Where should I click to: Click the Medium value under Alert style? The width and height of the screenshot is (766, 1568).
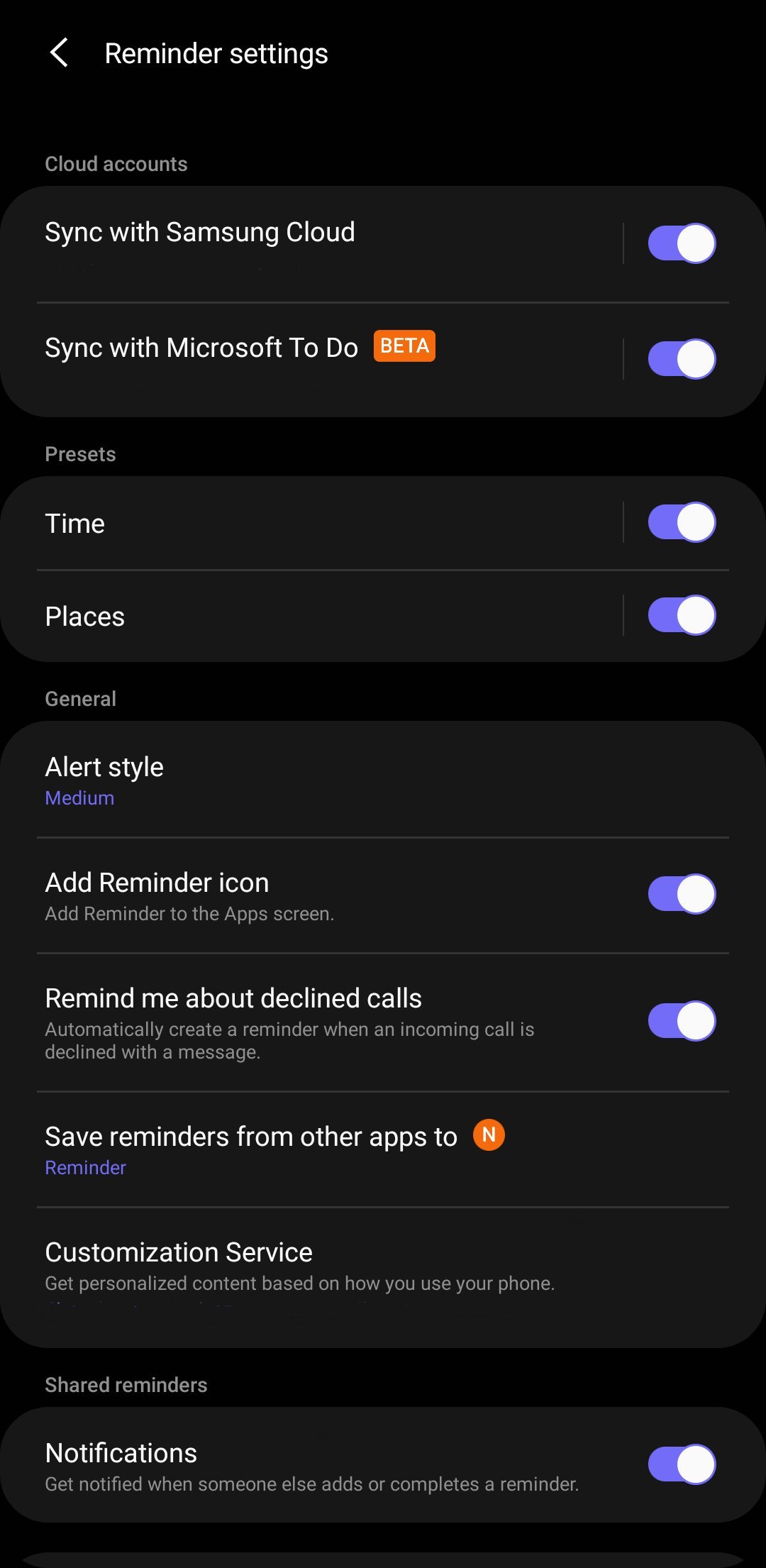pos(79,797)
